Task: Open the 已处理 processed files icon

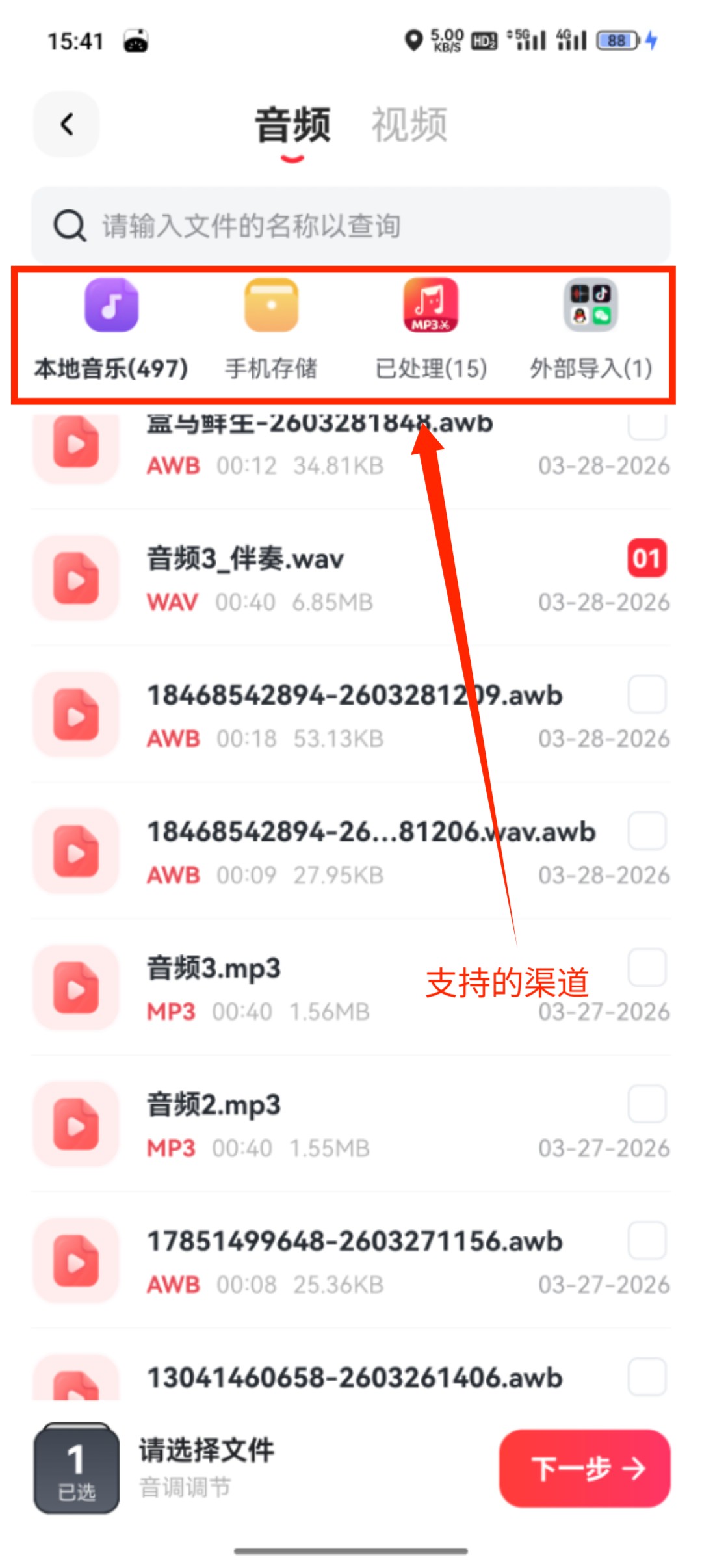Action: point(431,306)
